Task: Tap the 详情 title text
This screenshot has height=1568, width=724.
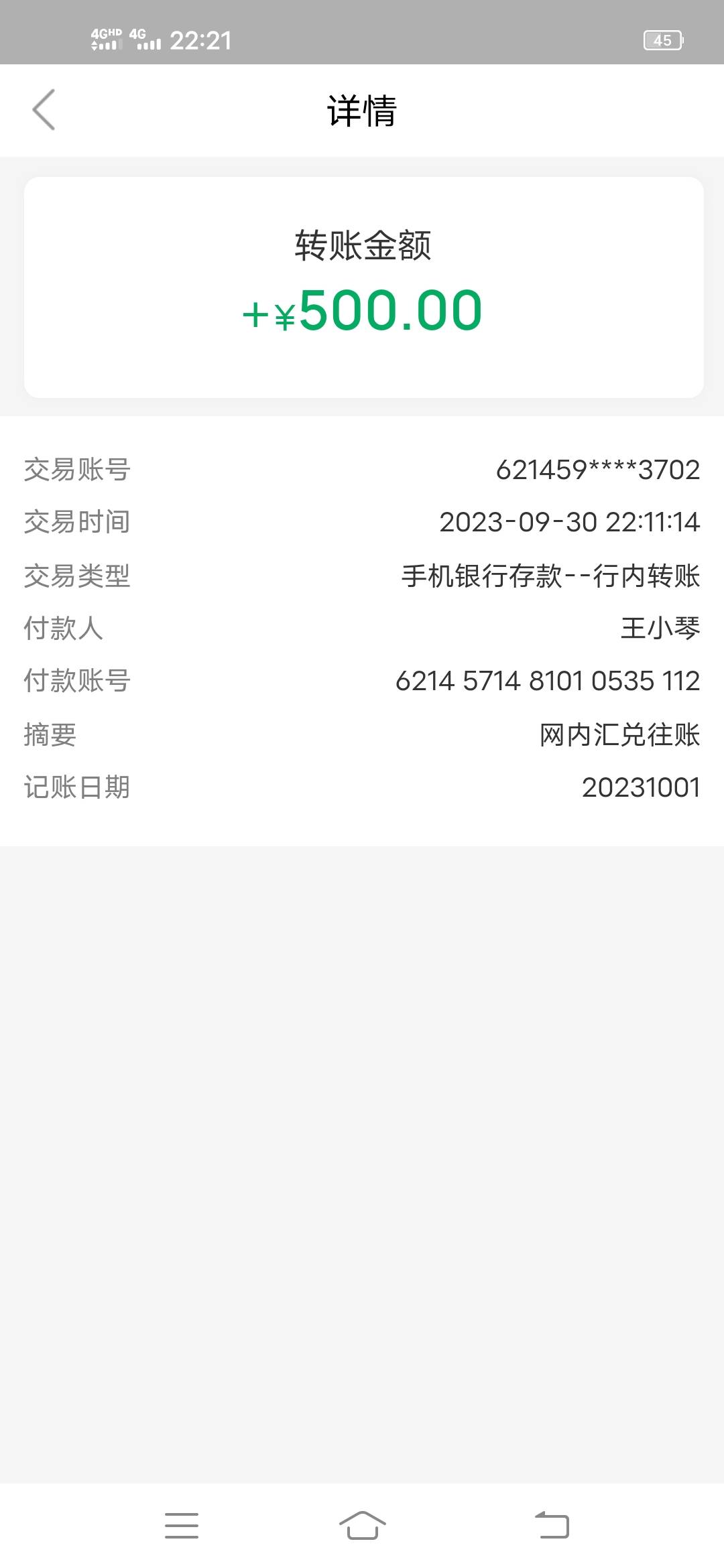Action: click(362, 111)
